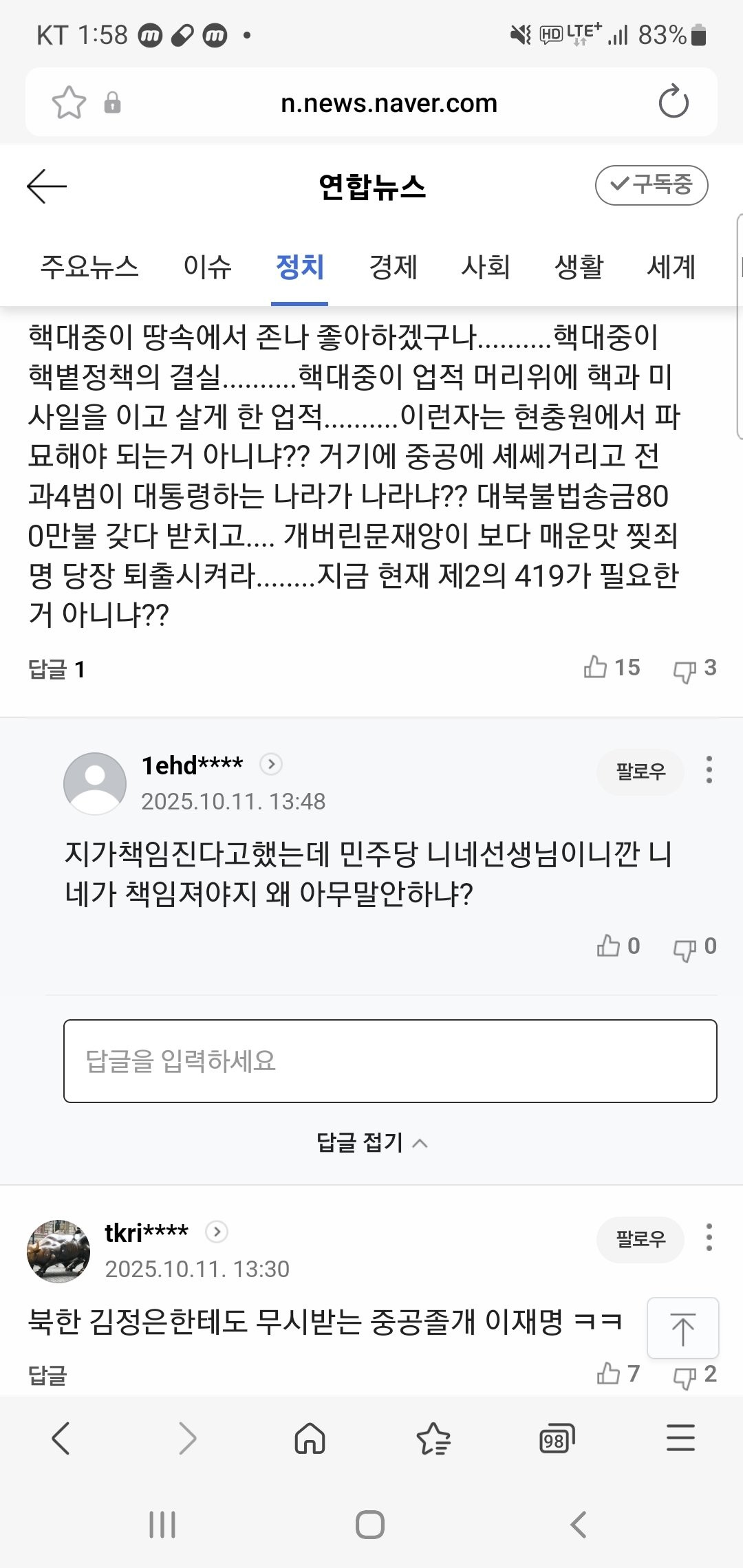Open more options on 1ehd****'s reply
The height and width of the screenshot is (1568, 743).
pos(709,770)
